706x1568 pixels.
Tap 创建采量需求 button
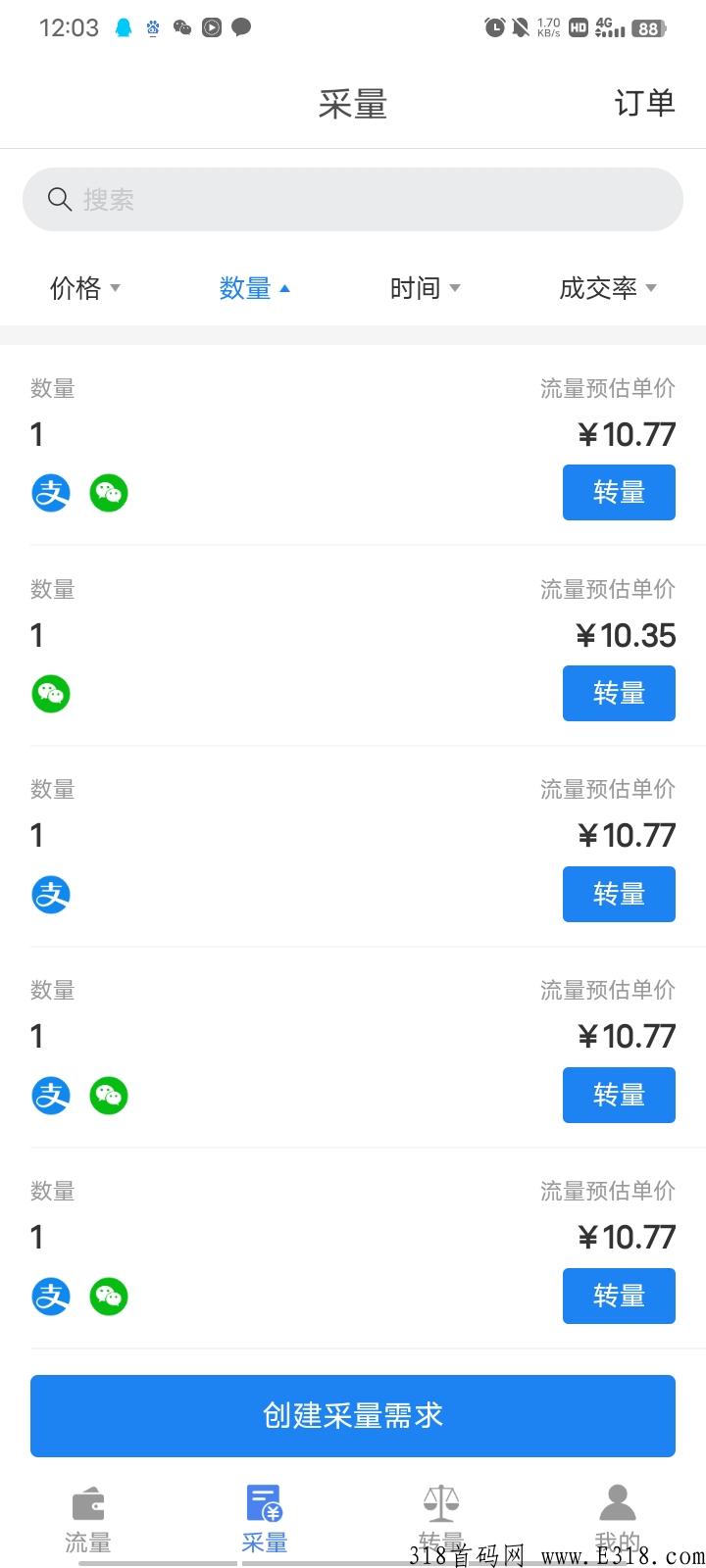353,1415
